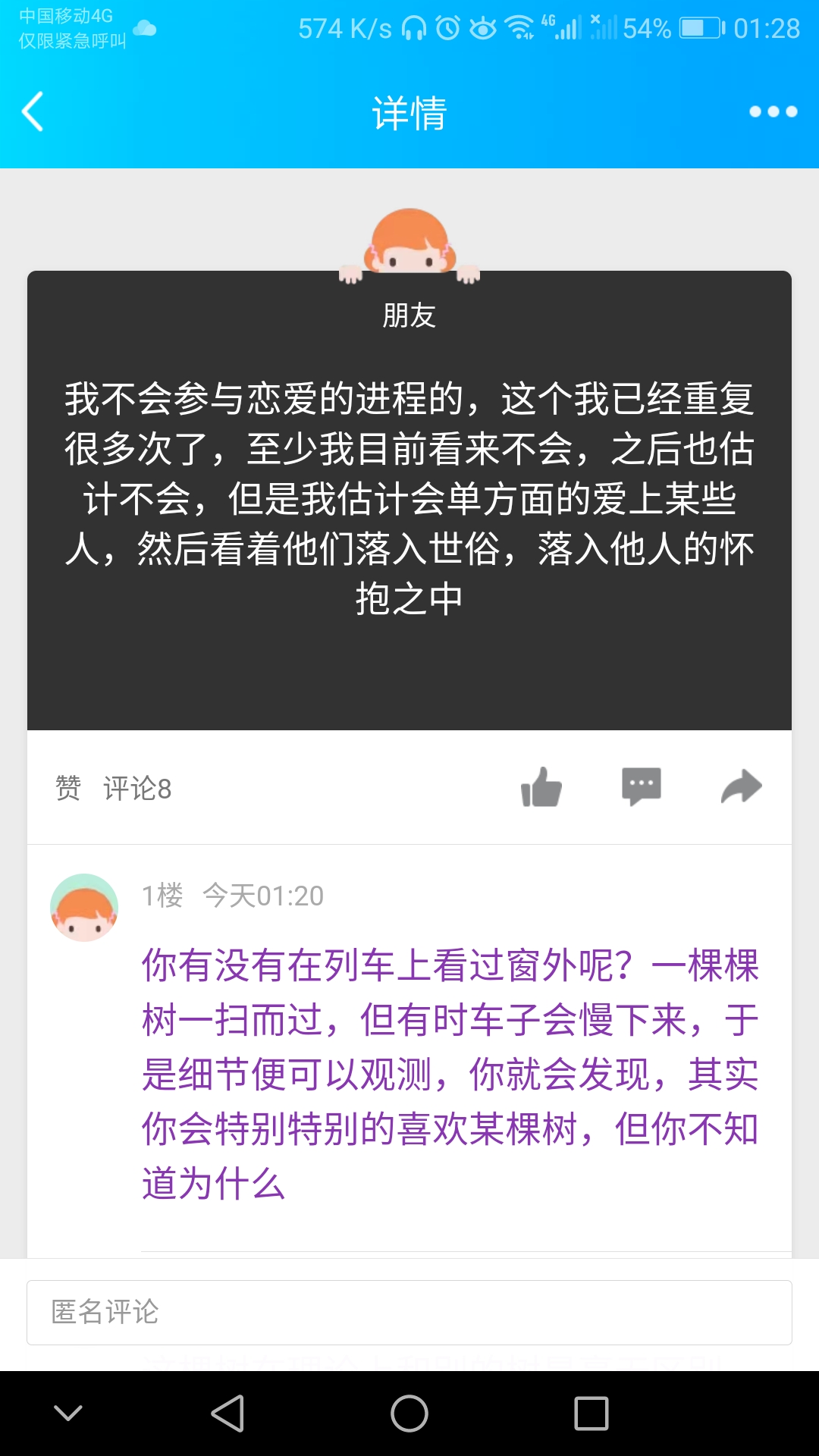Image resolution: width=819 pixels, height=1456 pixels.
Task: Open the 1楼 comment about trees
Action: 450,1073
